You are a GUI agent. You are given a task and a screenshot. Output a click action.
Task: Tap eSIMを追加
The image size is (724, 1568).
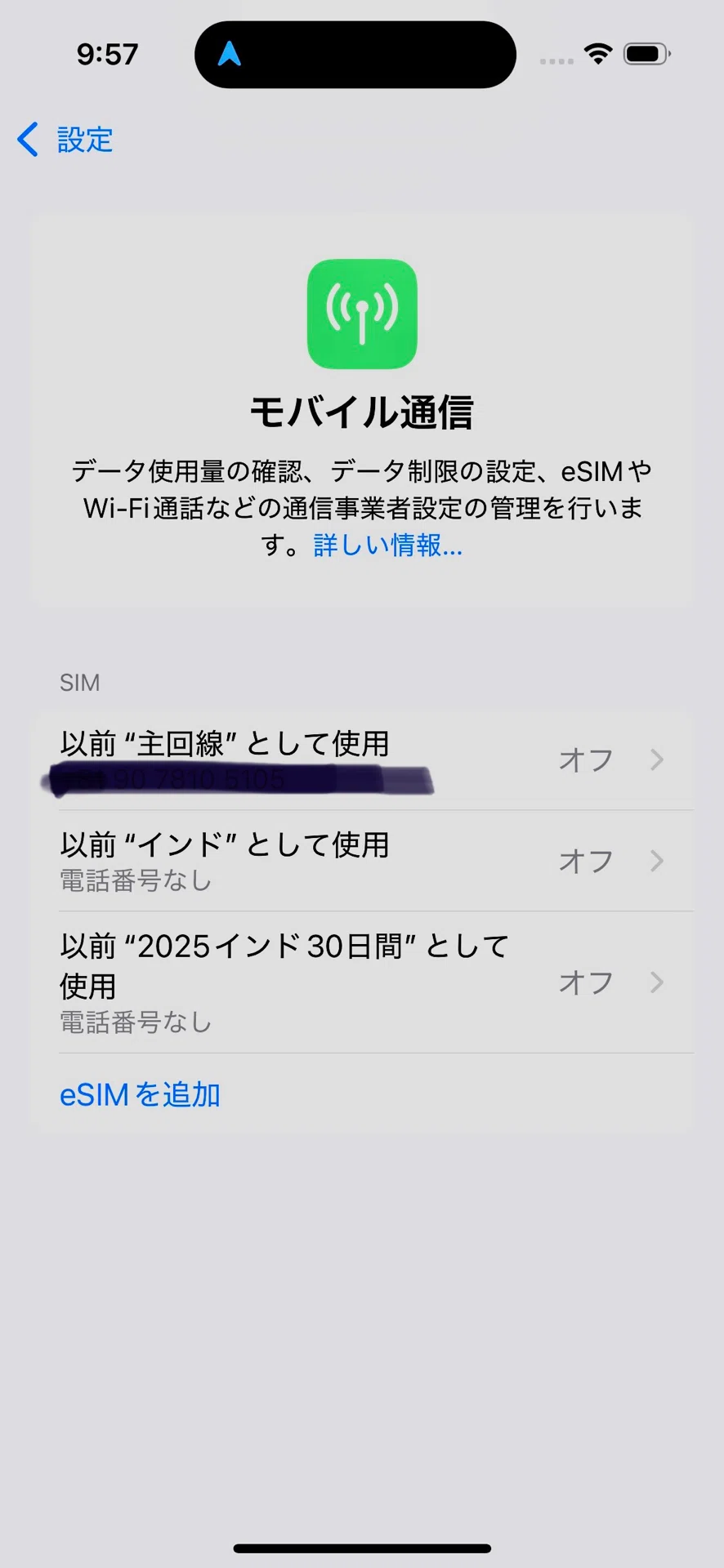click(x=141, y=1094)
